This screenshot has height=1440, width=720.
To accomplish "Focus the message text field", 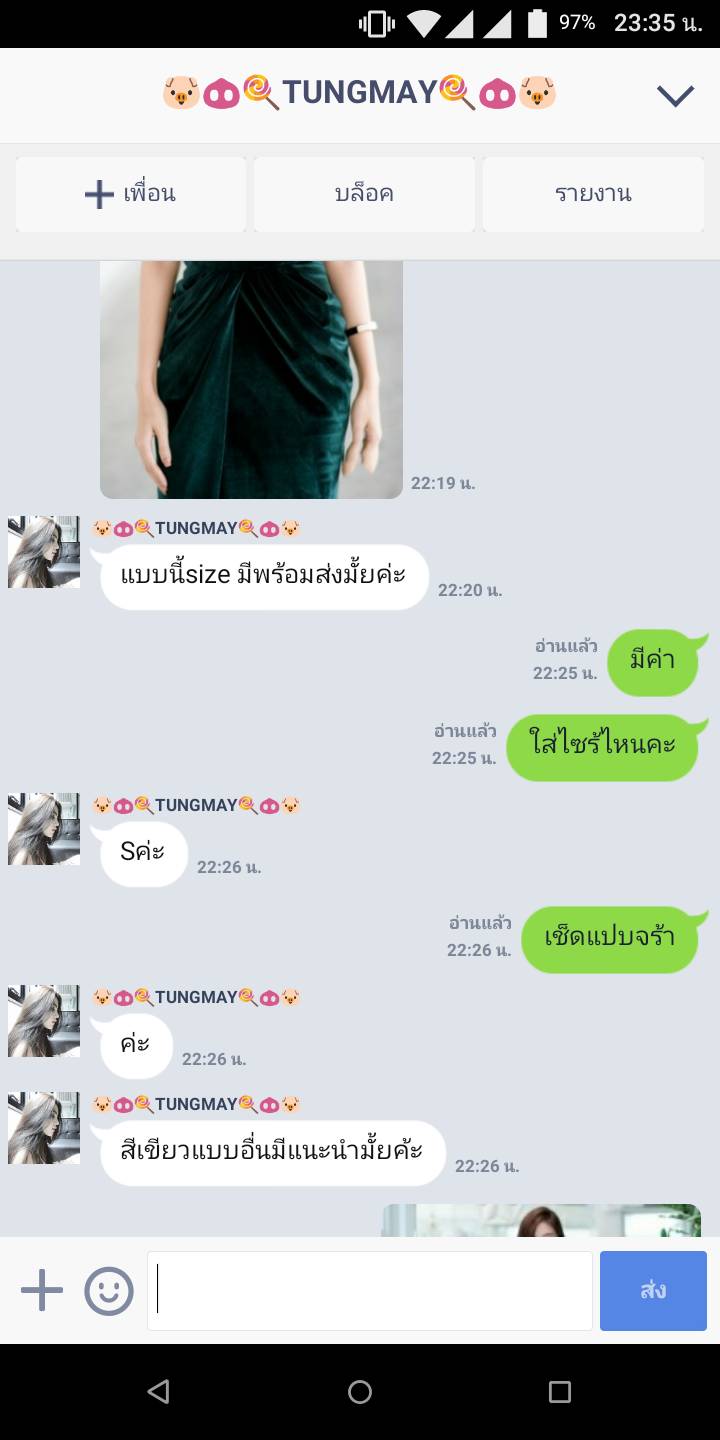I will pyautogui.click(x=370, y=1291).
